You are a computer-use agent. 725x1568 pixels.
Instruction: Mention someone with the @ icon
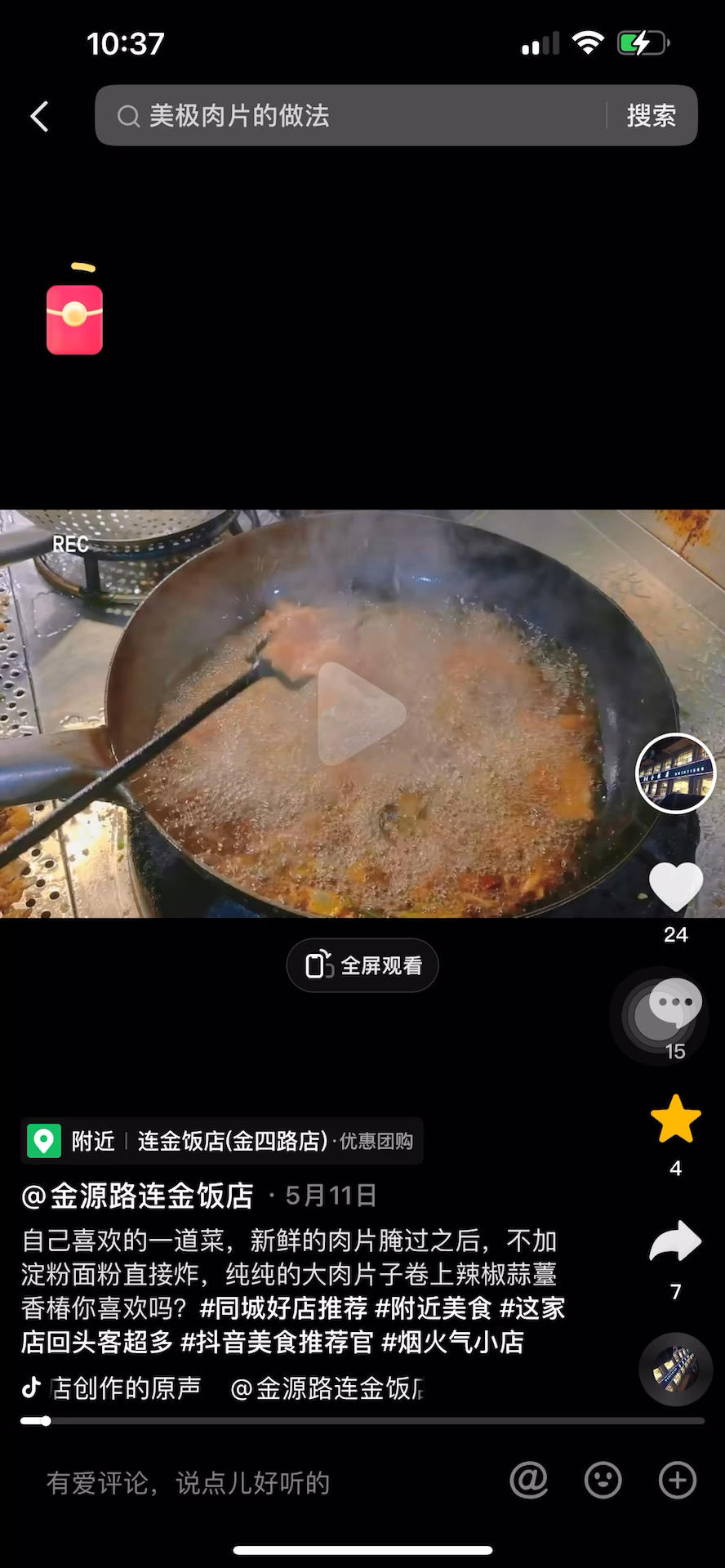pyautogui.click(x=529, y=1480)
